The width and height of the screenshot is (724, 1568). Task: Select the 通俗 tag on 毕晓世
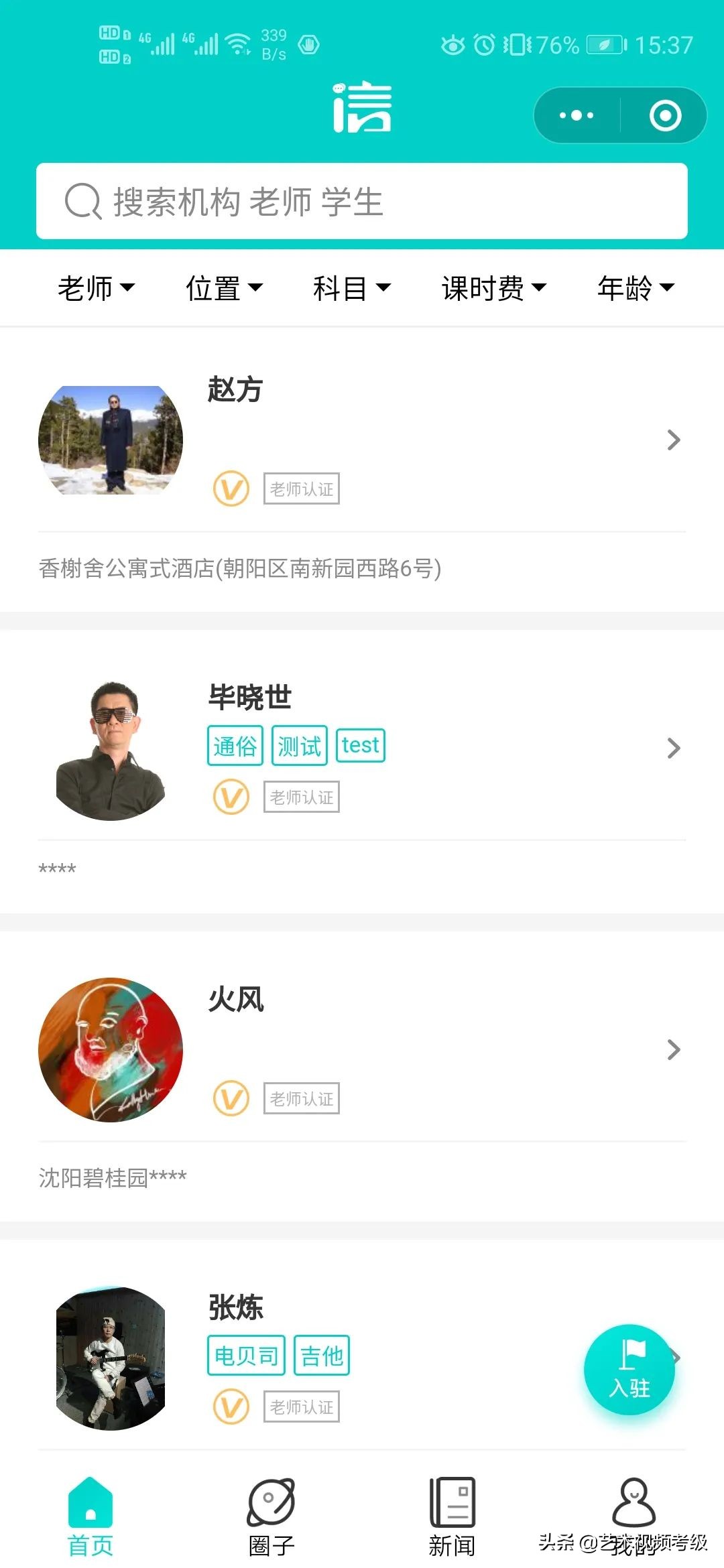235,745
